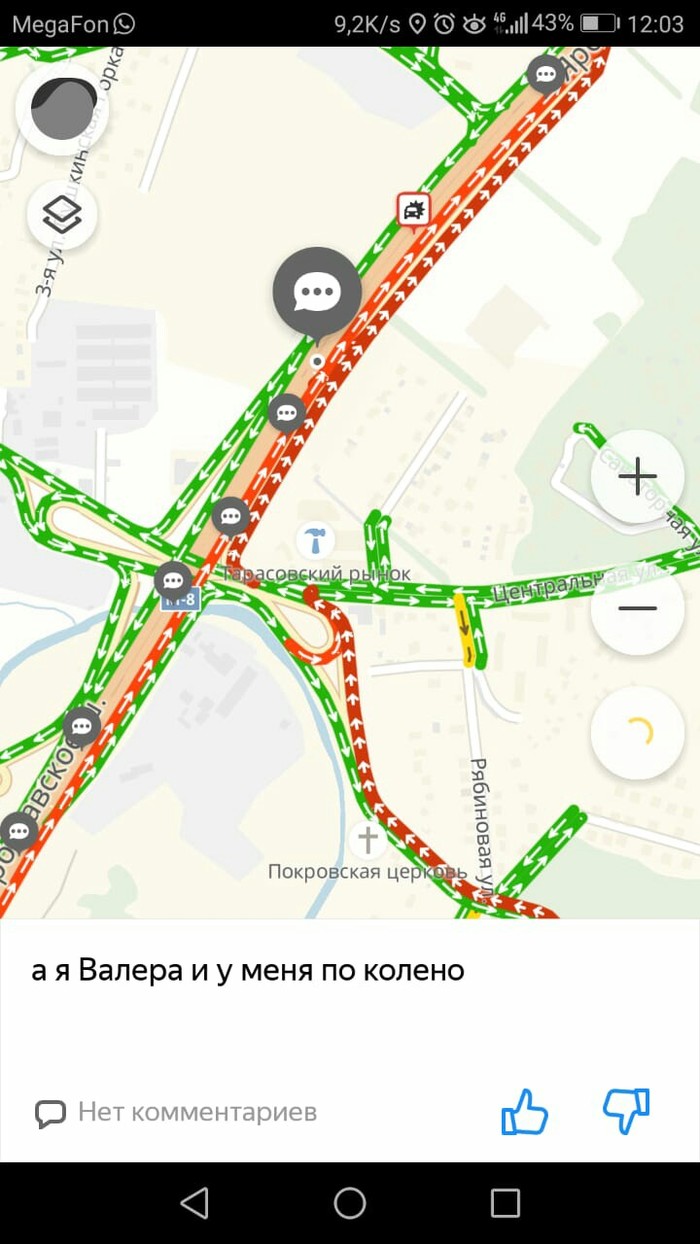Viewport: 700px width, 1244px height.
Task: Open comments labeled Нет комментариев
Action: (x=176, y=1112)
